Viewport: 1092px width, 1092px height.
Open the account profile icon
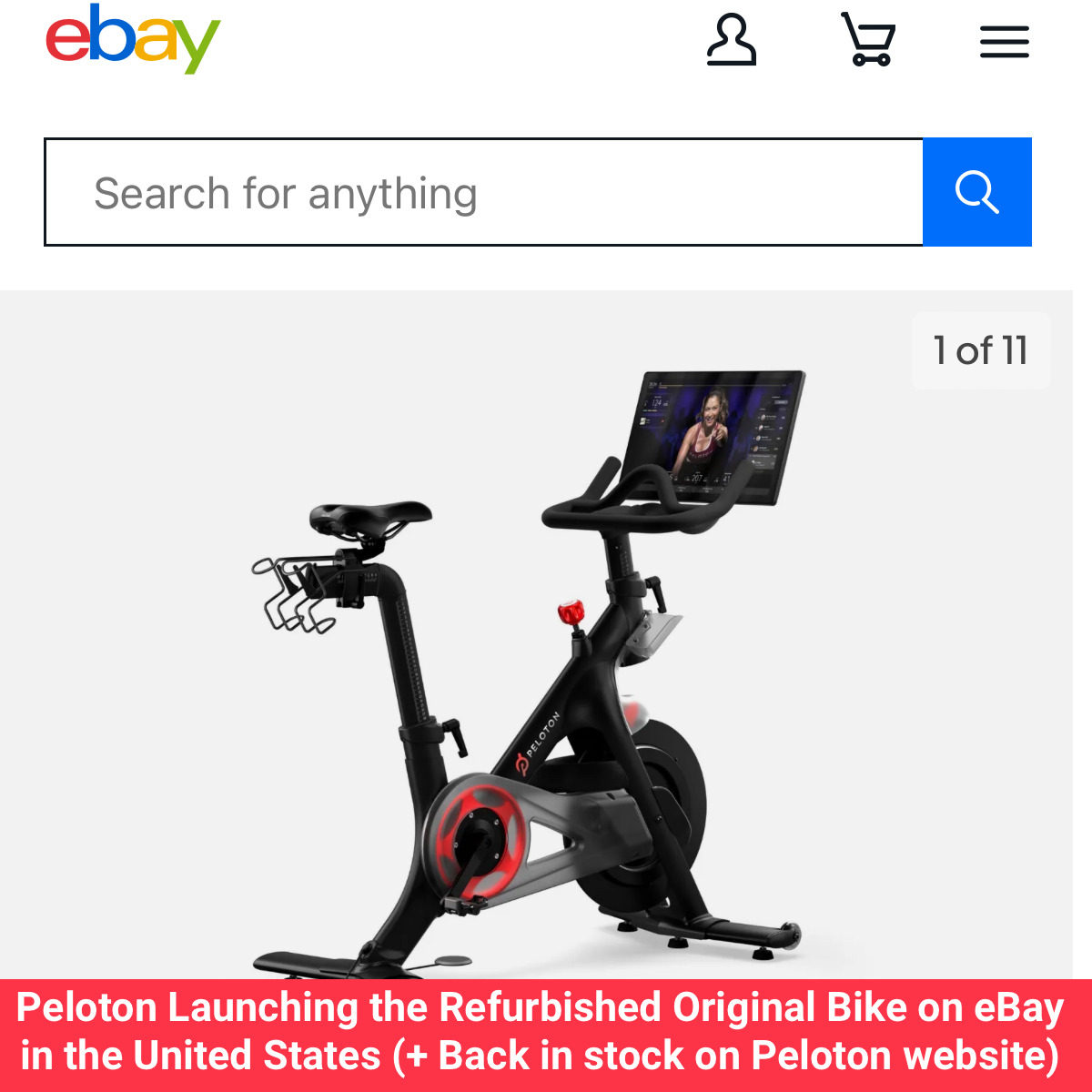coord(731,40)
